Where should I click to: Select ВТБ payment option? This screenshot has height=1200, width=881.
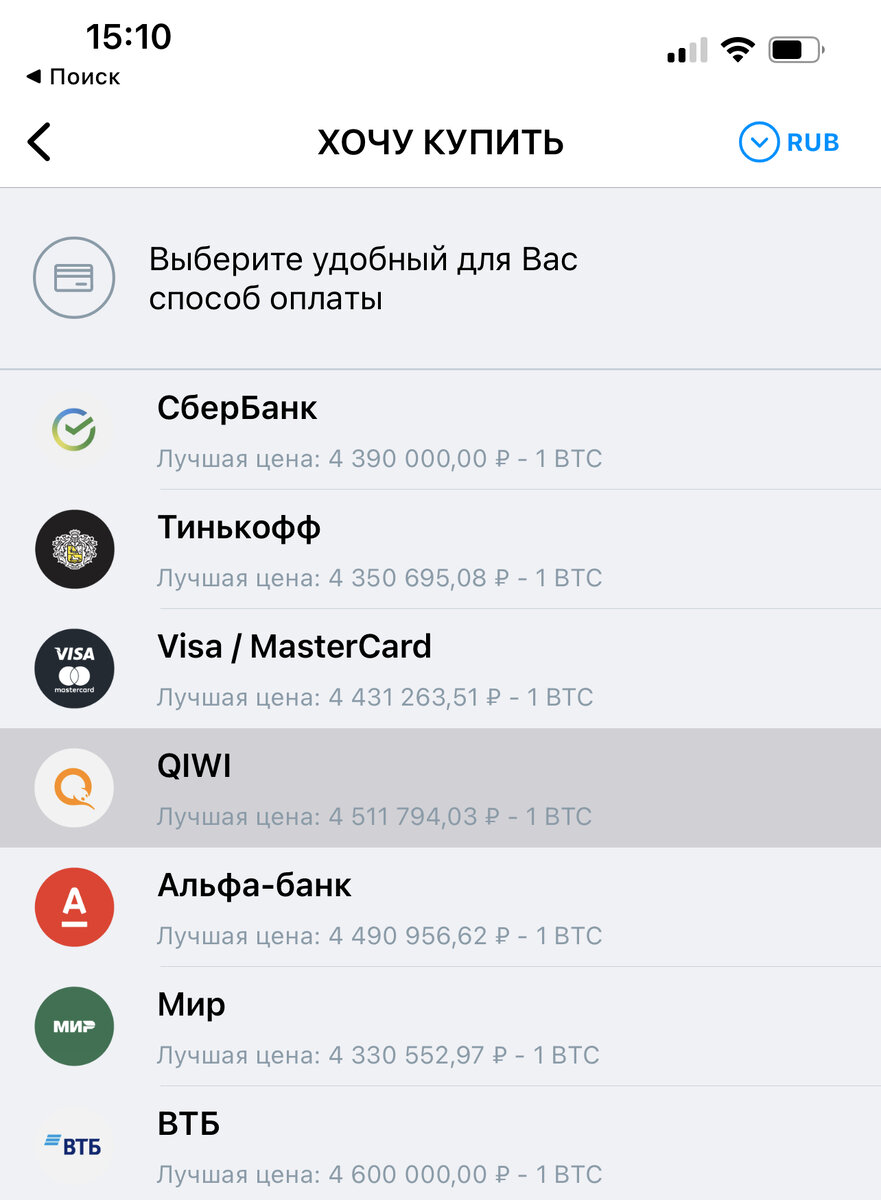(440, 1144)
